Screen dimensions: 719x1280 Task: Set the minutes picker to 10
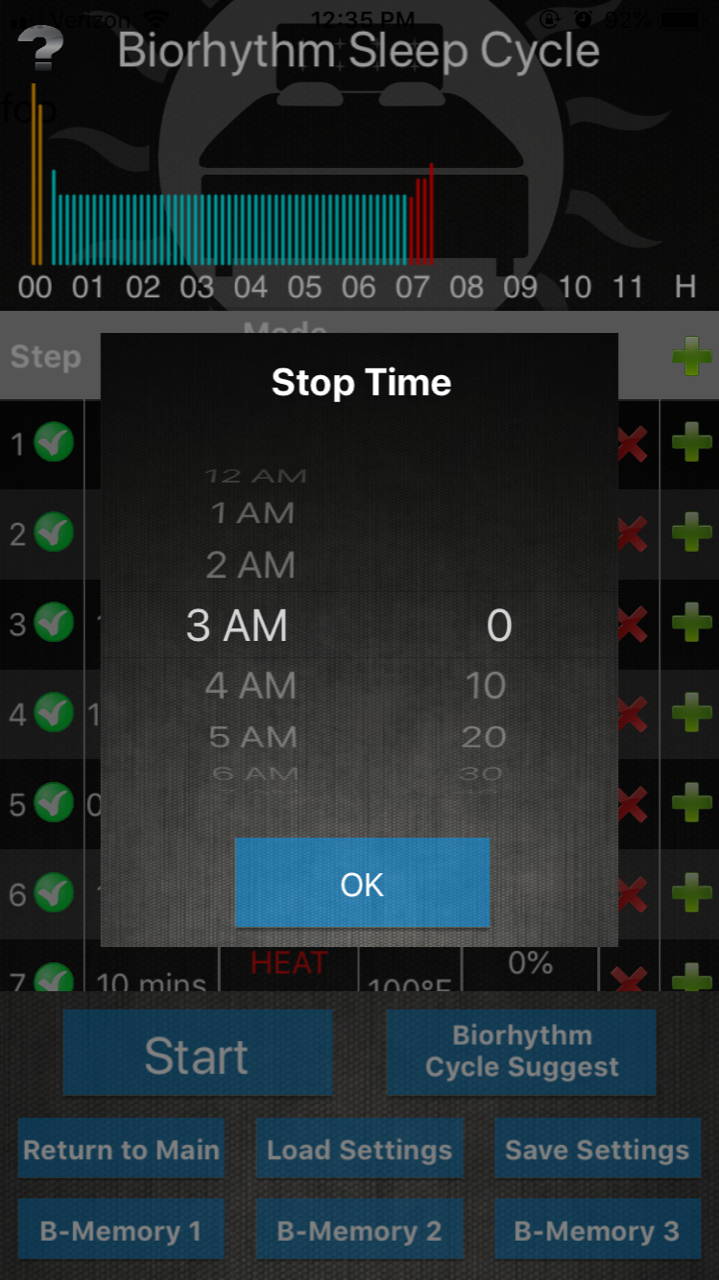point(485,686)
